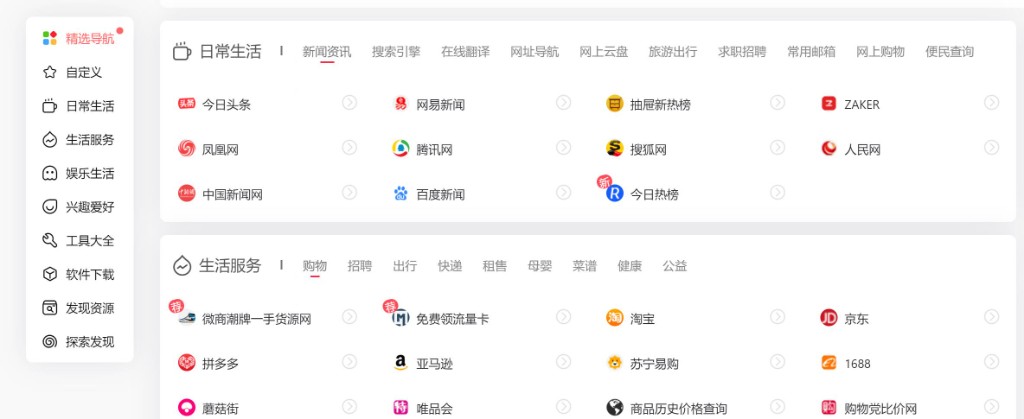Open the 今日头条 link
This screenshot has width=1024, height=419.
[226, 104]
